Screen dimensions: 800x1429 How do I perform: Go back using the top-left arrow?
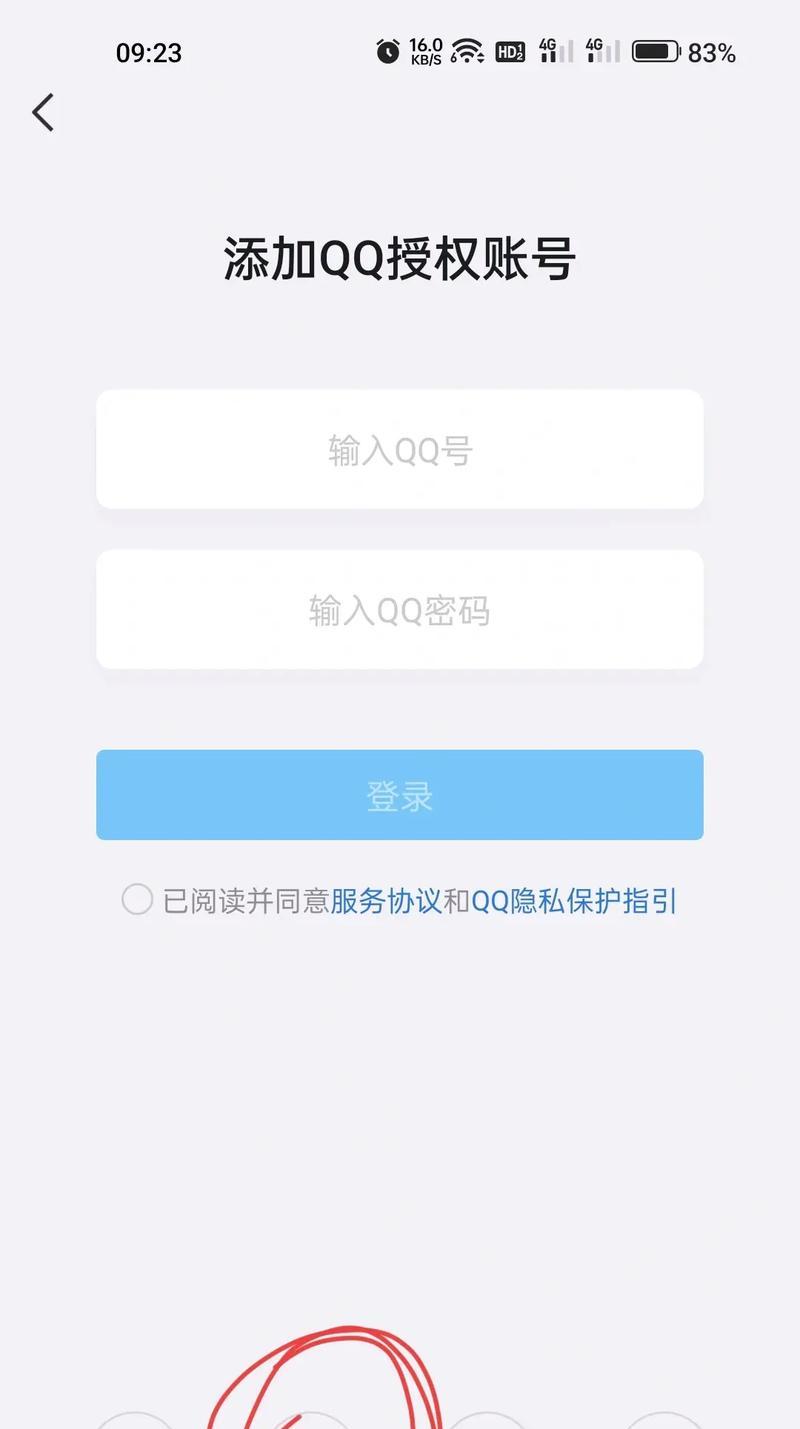pos(43,113)
